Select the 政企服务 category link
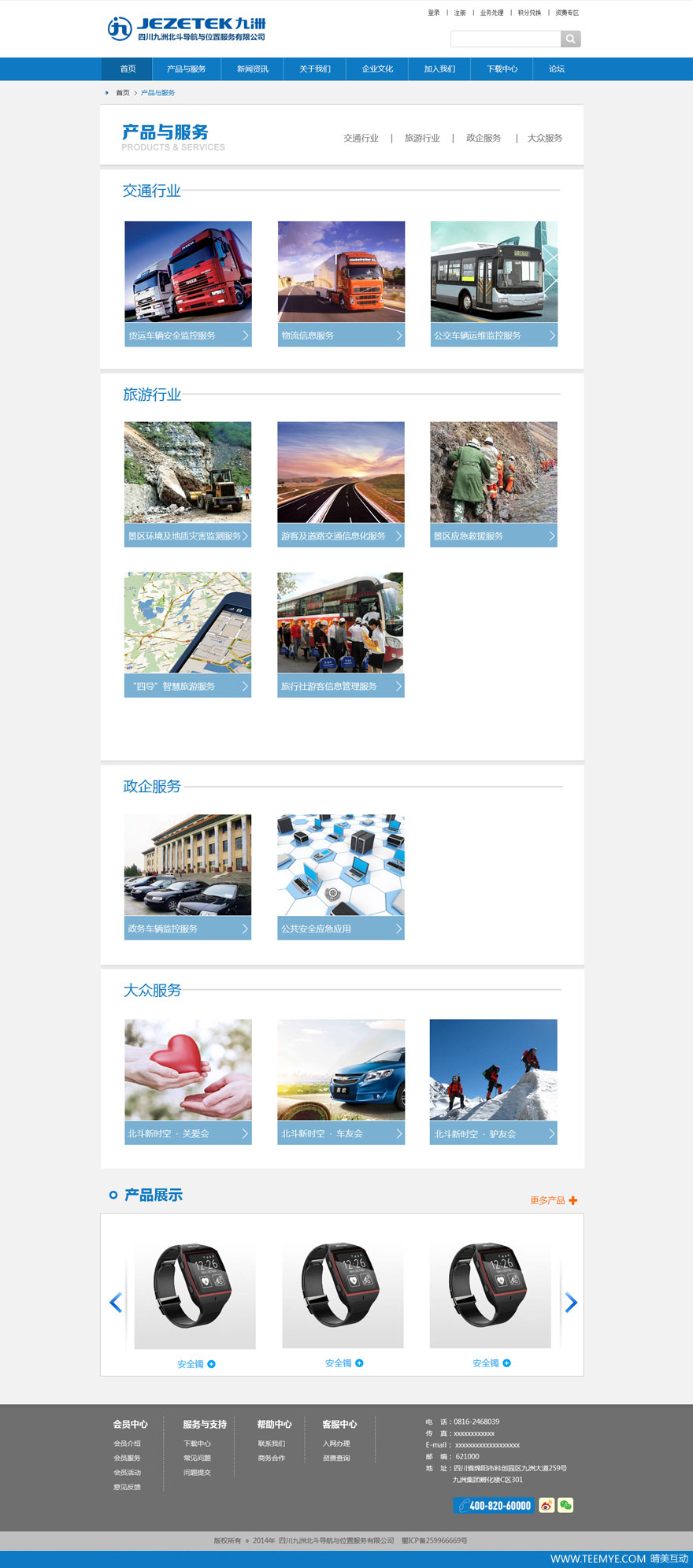The width and height of the screenshot is (693, 1568). pos(484,138)
